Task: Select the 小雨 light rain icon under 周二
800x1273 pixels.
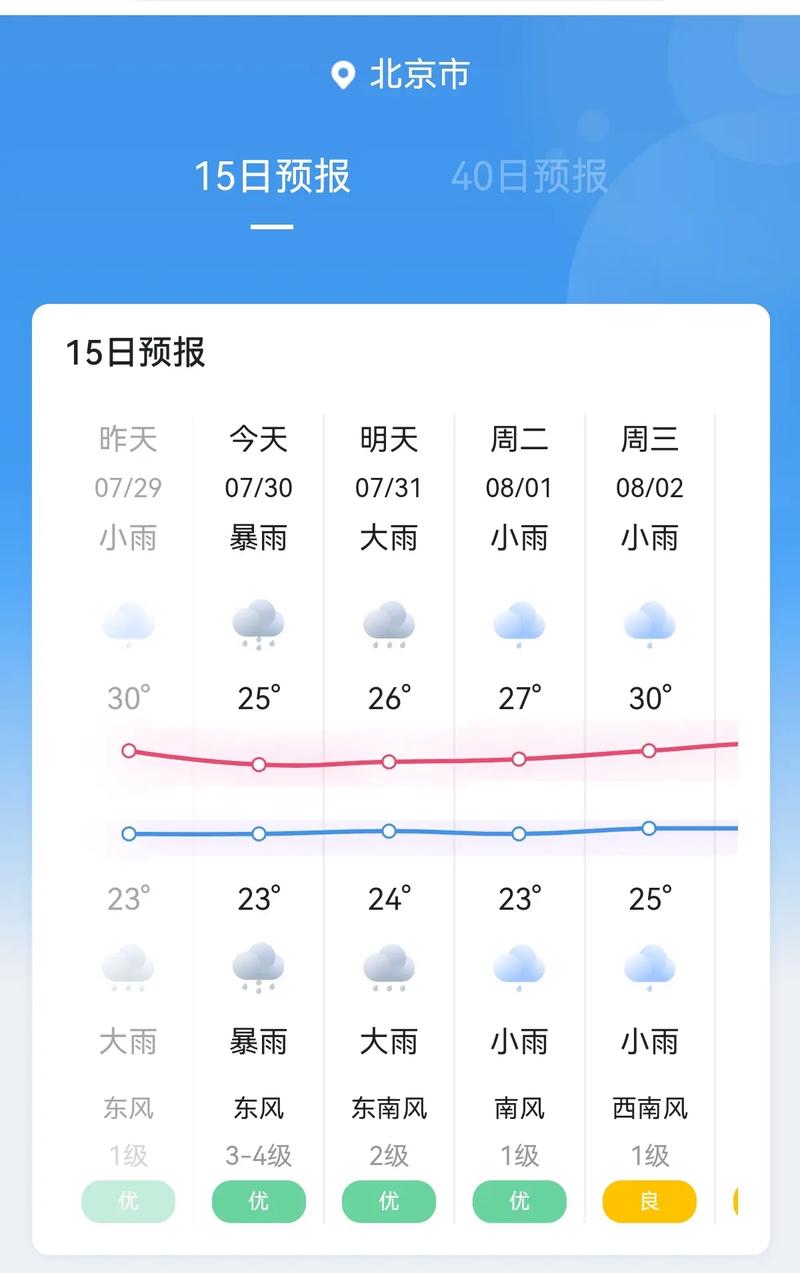Action: pyautogui.click(x=519, y=622)
